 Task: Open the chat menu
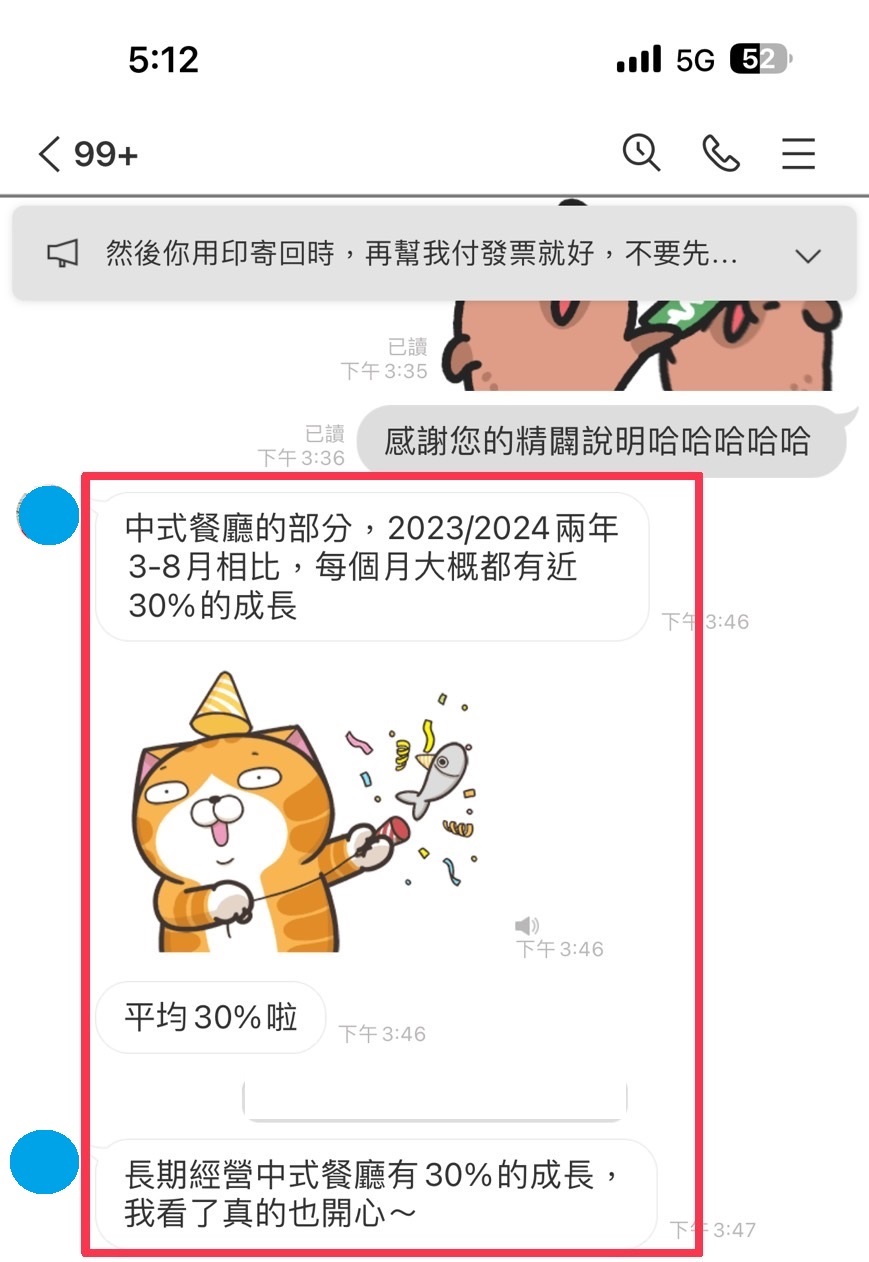coord(798,154)
